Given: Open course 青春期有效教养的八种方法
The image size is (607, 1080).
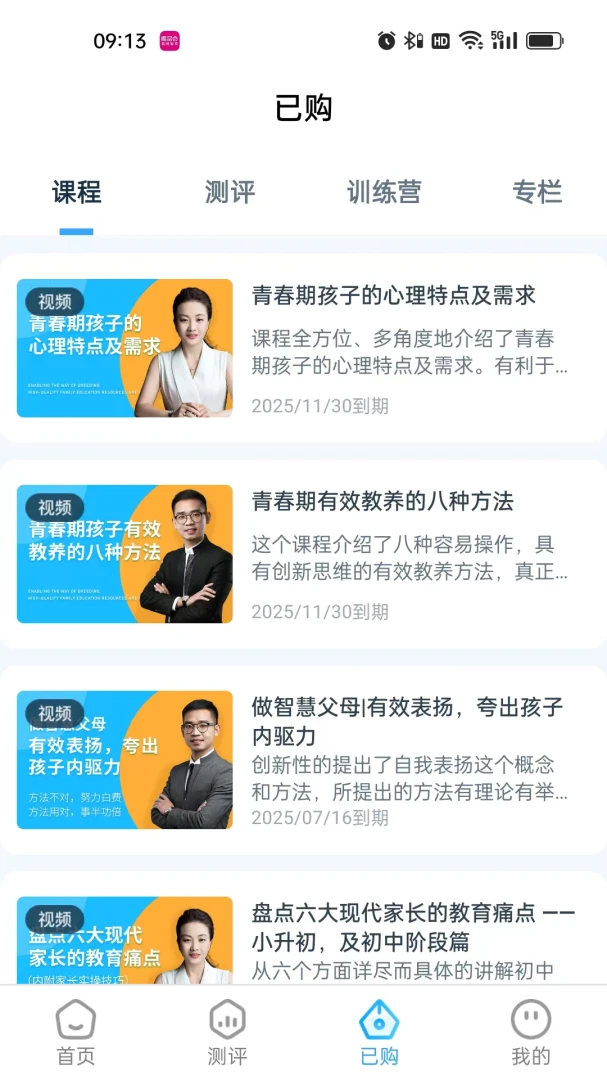Looking at the screenshot, I should 303,554.
